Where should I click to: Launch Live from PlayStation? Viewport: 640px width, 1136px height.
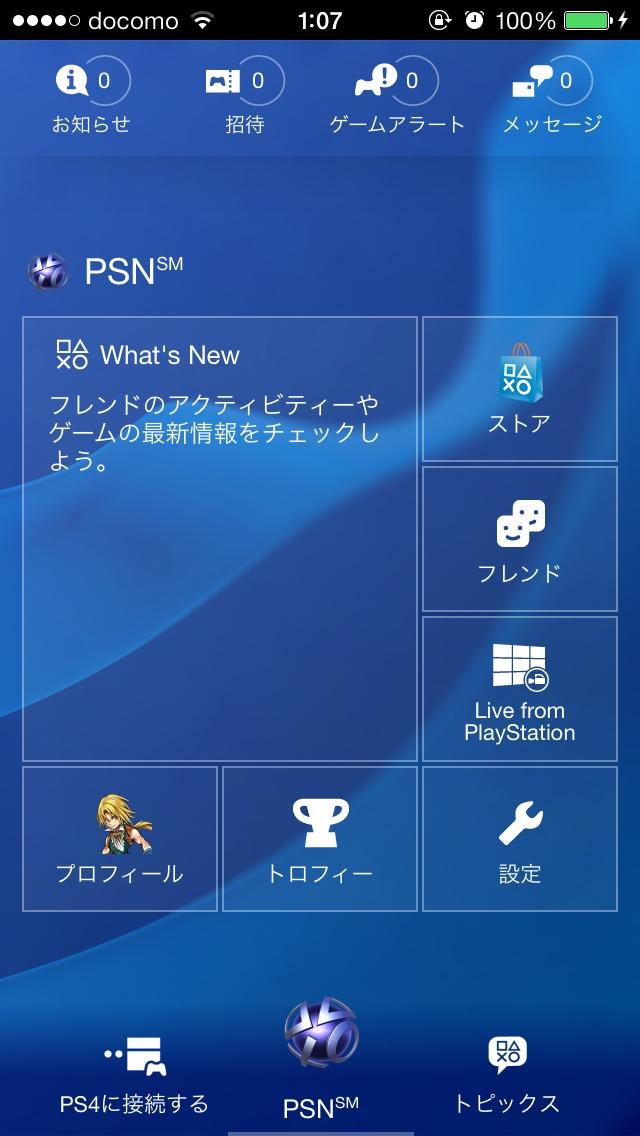[x=520, y=689]
